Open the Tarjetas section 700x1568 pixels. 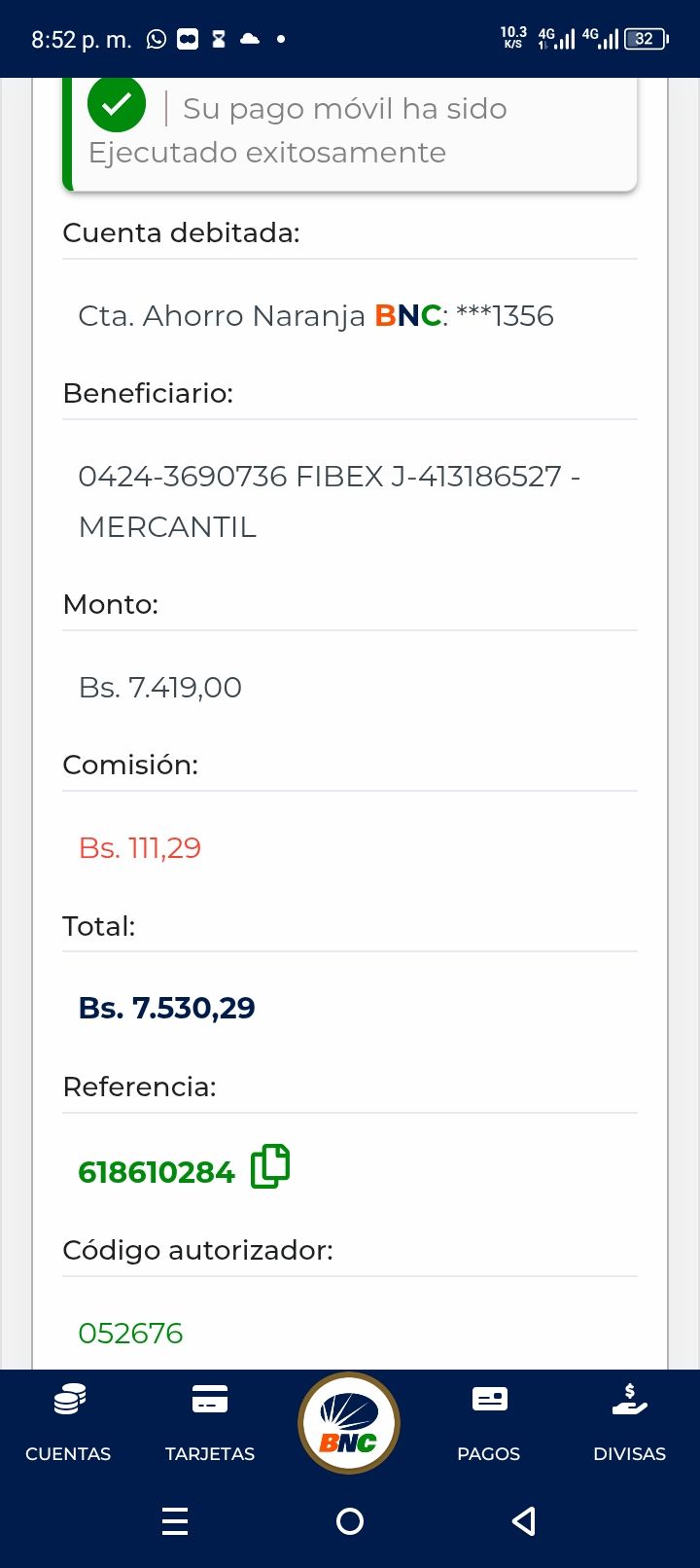pyautogui.click(x=210, y=1422)
